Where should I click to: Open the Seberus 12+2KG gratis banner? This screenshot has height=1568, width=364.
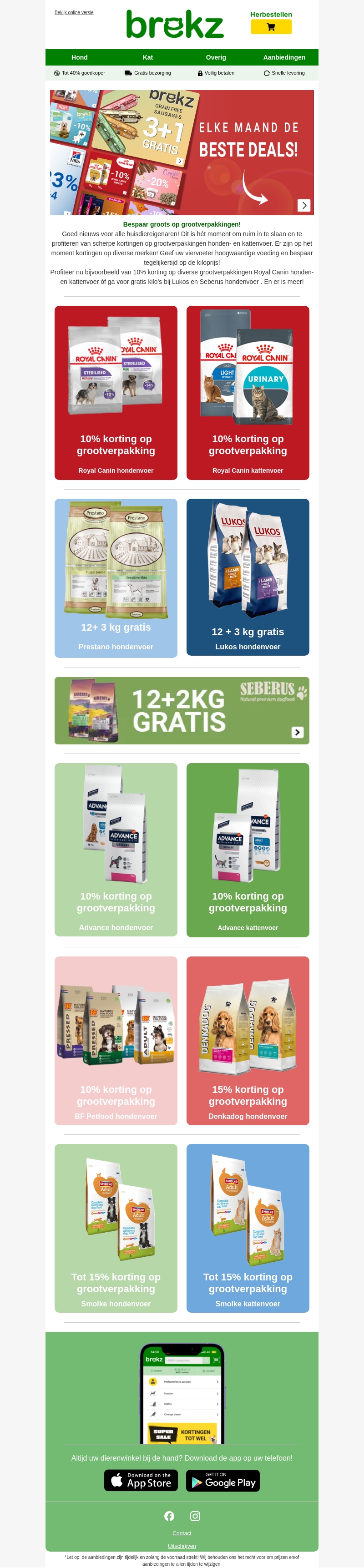click(182, 710)
